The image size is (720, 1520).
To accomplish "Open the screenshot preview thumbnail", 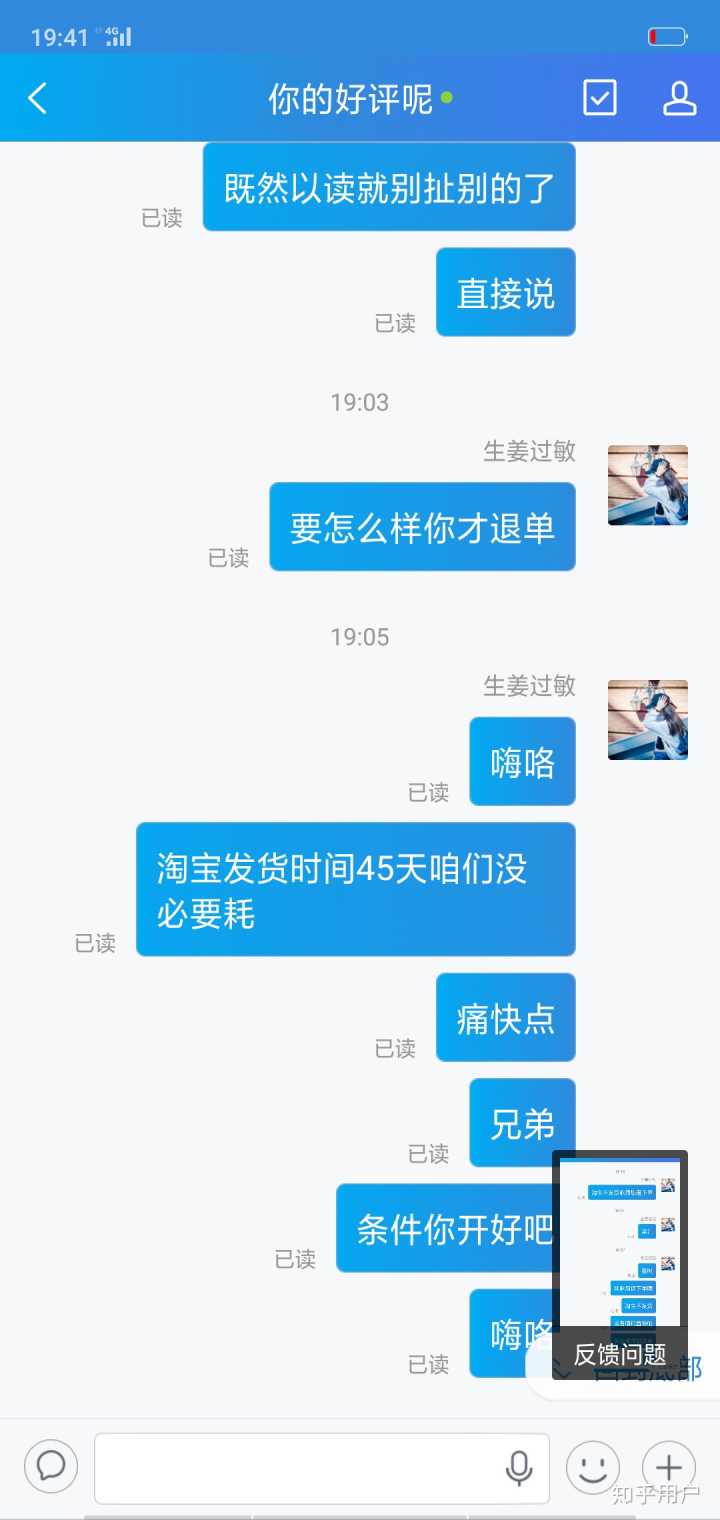I will pos(620,1240).
